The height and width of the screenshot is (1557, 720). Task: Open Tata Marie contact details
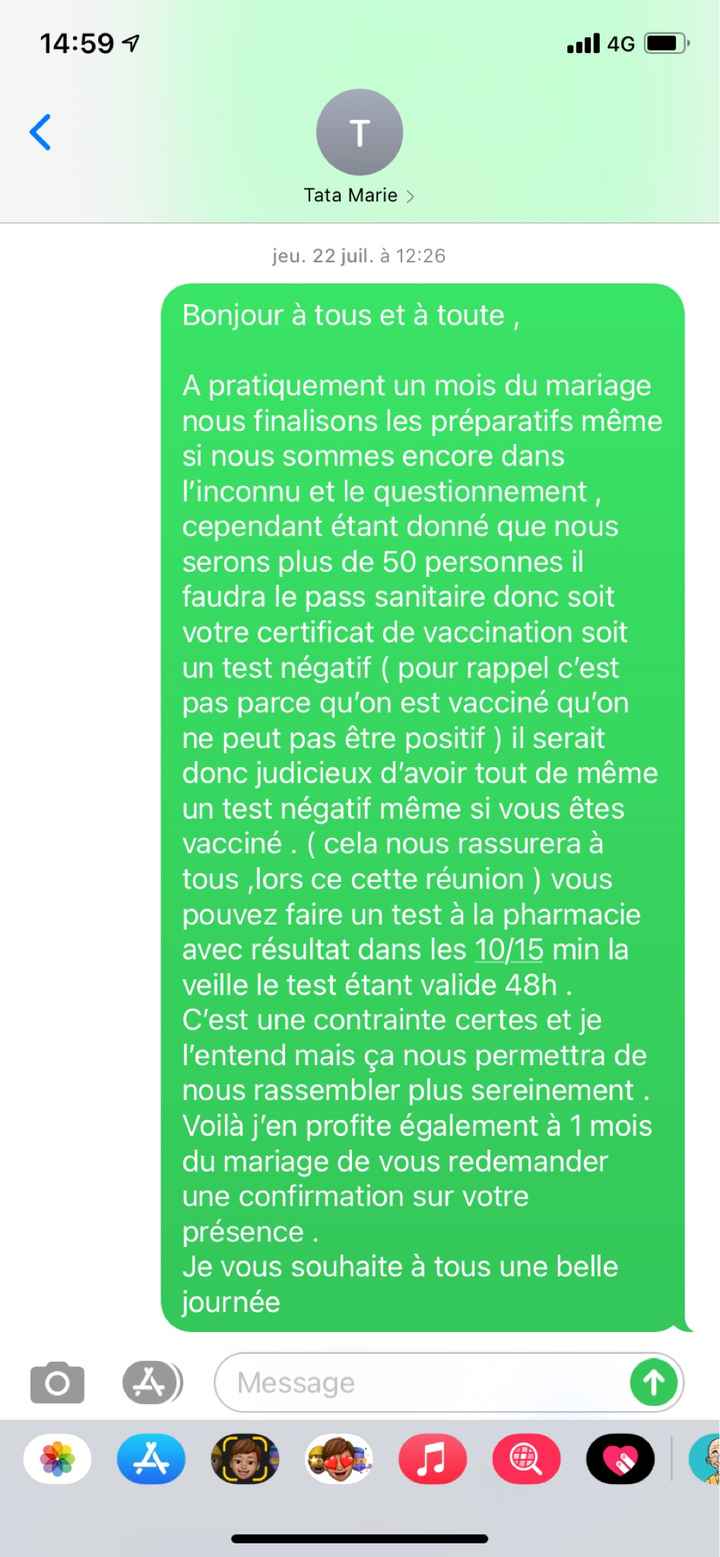pyautogui.click(x=359, y=152)
